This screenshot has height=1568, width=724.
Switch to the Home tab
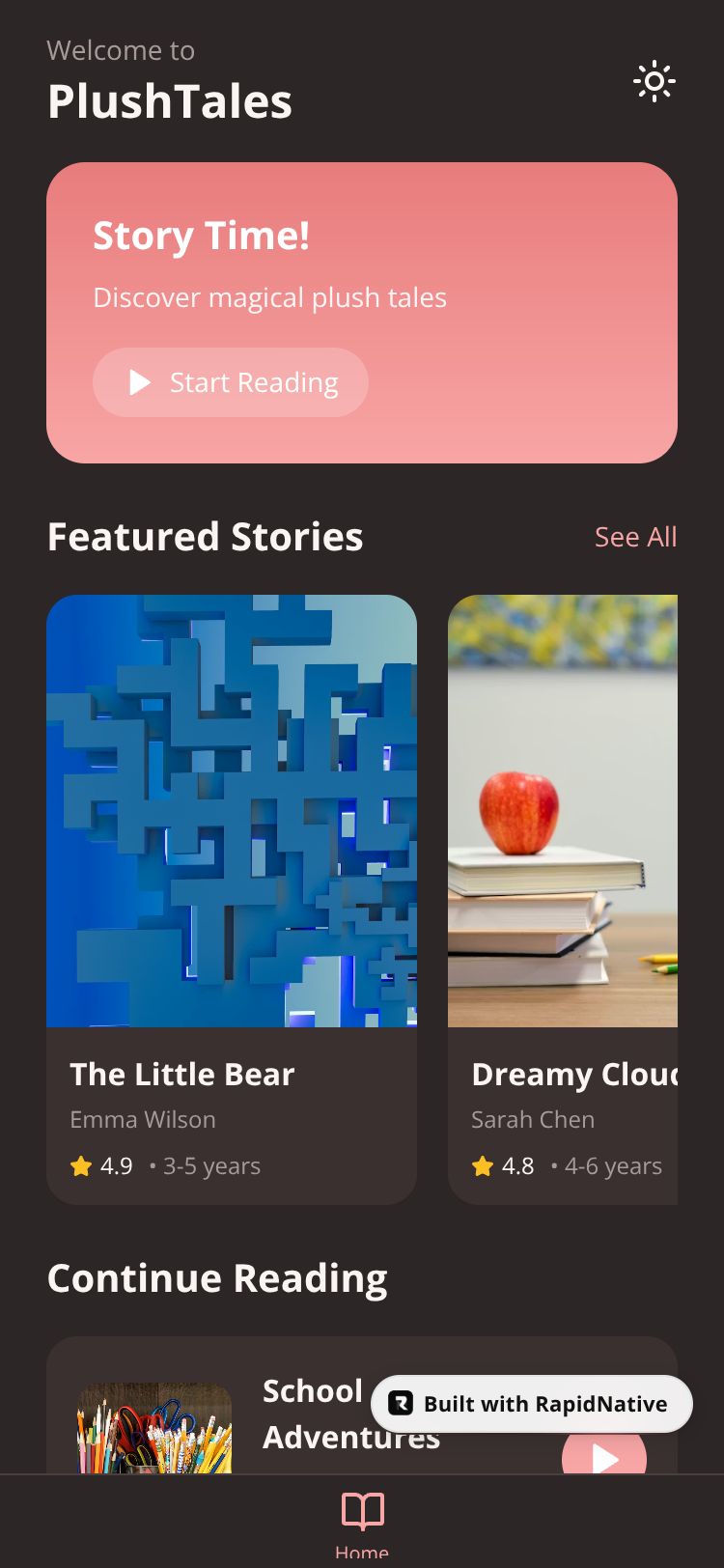(362, 1523)
